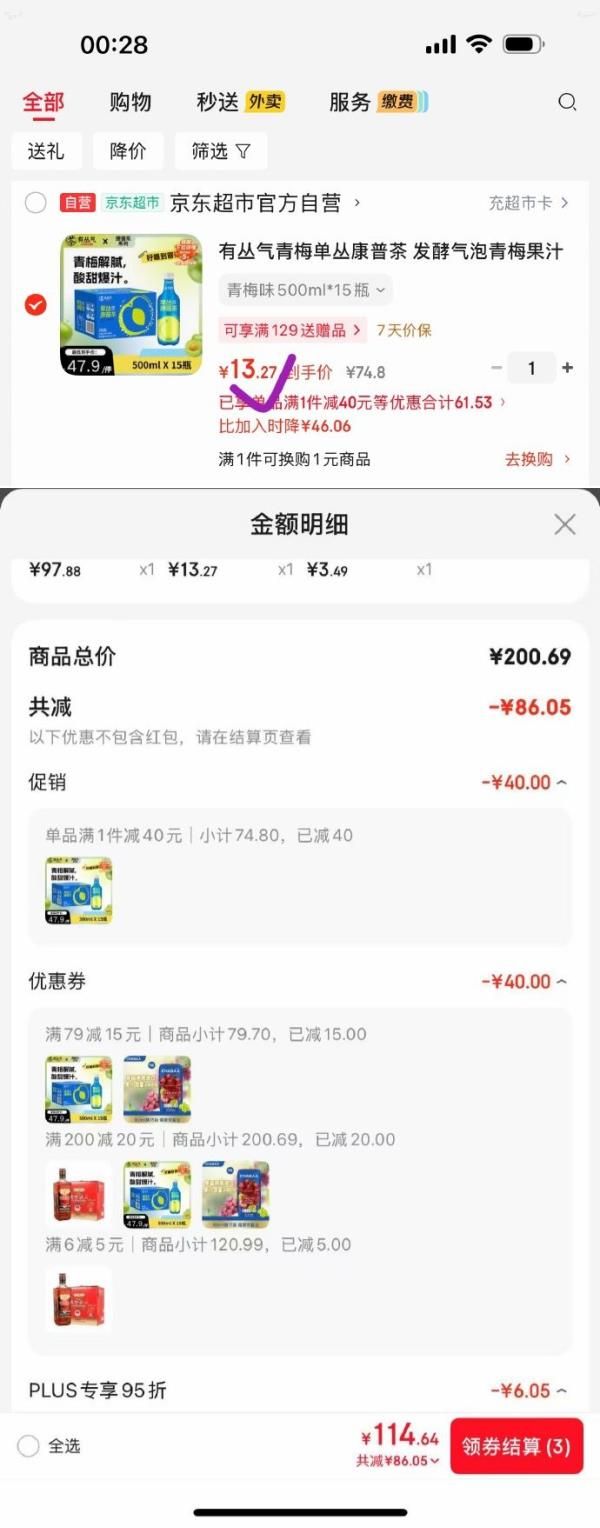This screenshot has height=1528, width=600.
Task: Open the search icon at top right
Action: coord(567,102)
